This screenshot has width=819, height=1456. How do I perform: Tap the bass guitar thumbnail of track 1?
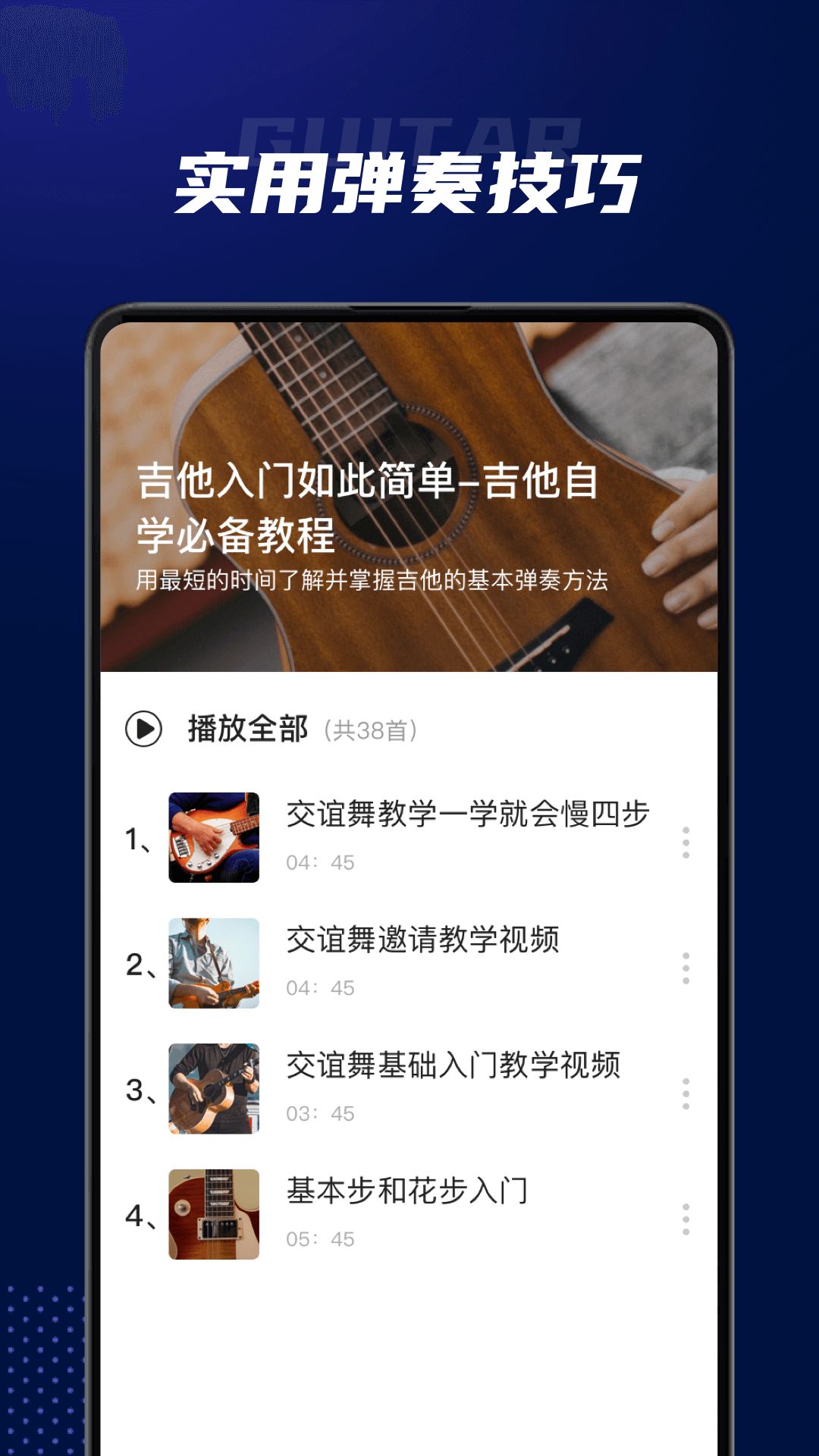[215, 838]
